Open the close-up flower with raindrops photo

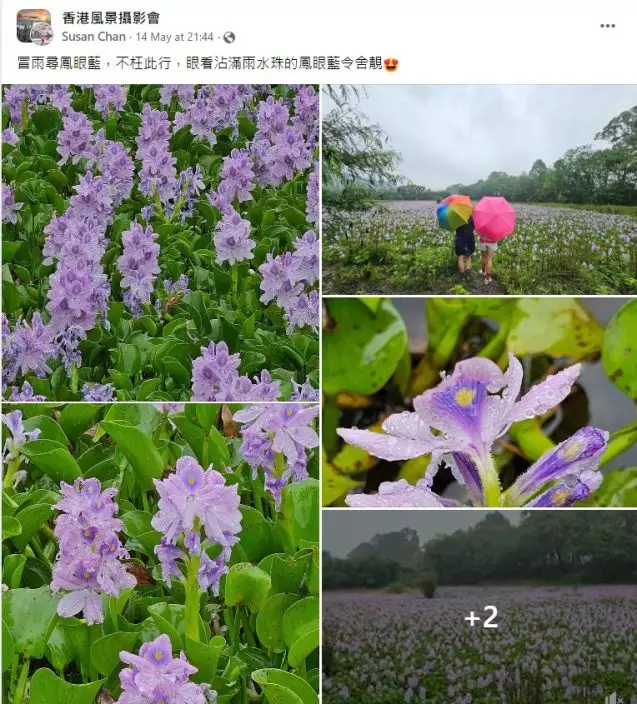tap(479, 402)
